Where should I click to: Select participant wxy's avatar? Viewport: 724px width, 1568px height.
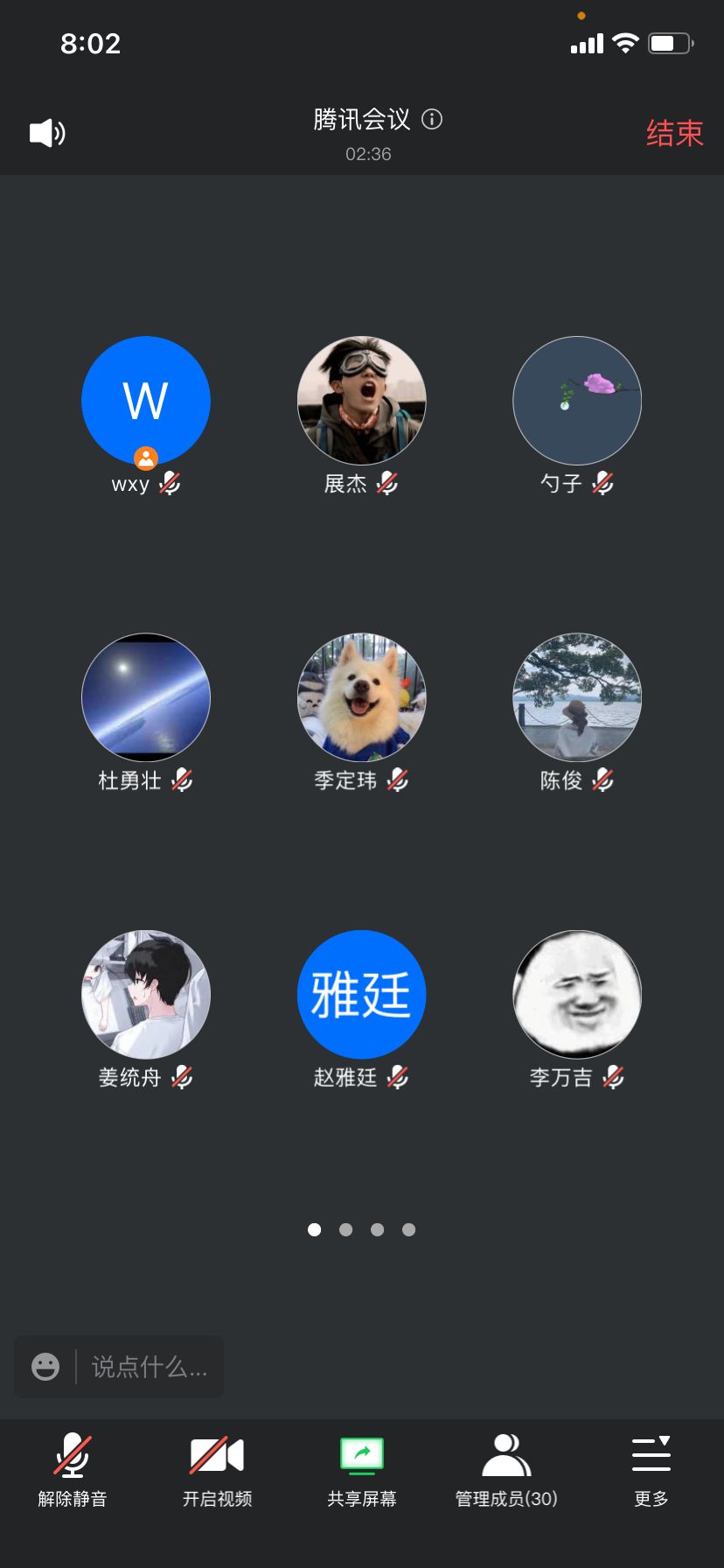point(146,401)
